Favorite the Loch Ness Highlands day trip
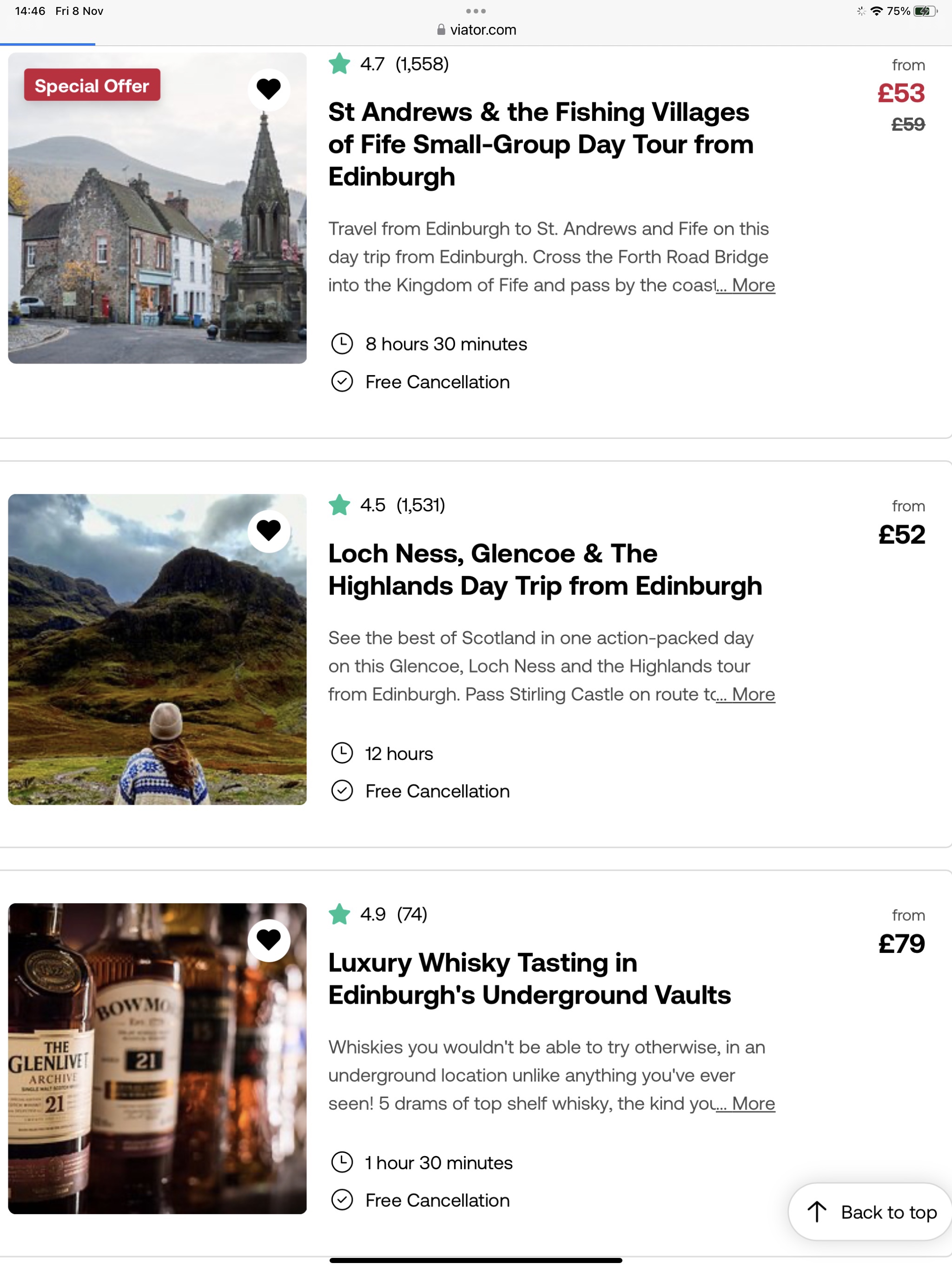The width and height of the screenshot is (952, 1270). coord(268,530)
